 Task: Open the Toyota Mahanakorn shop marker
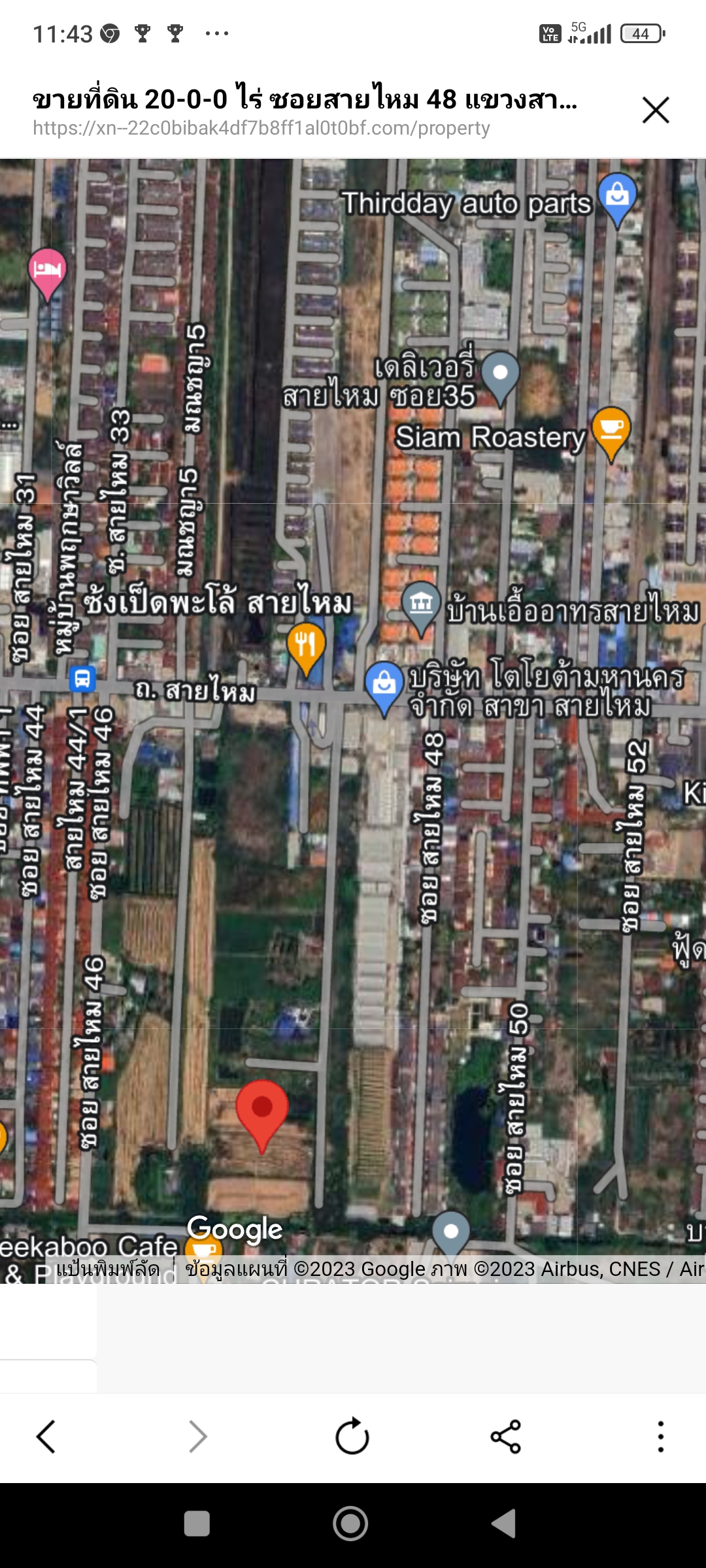click(384, 689)
